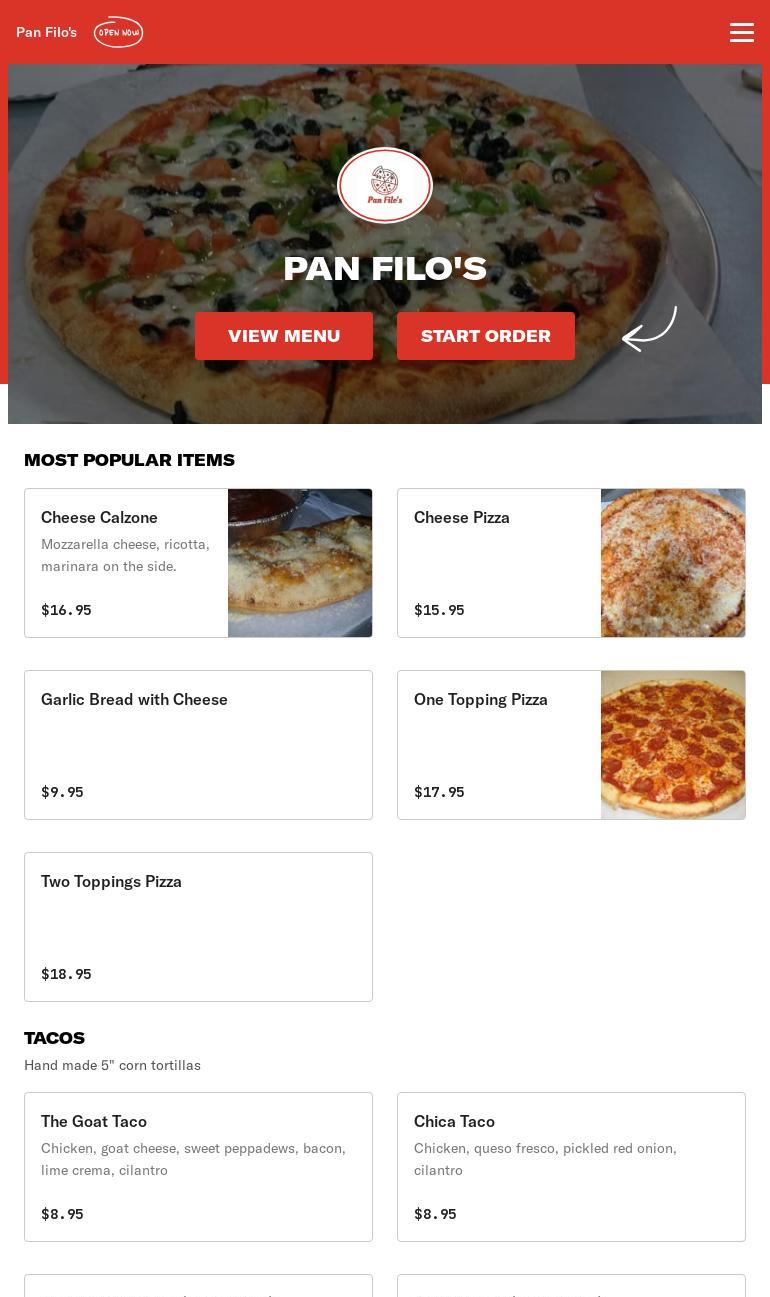This screenshot has width=770, height=1297.
Task: Open Pan Filo's home link
Action: [x=46, y=32]
